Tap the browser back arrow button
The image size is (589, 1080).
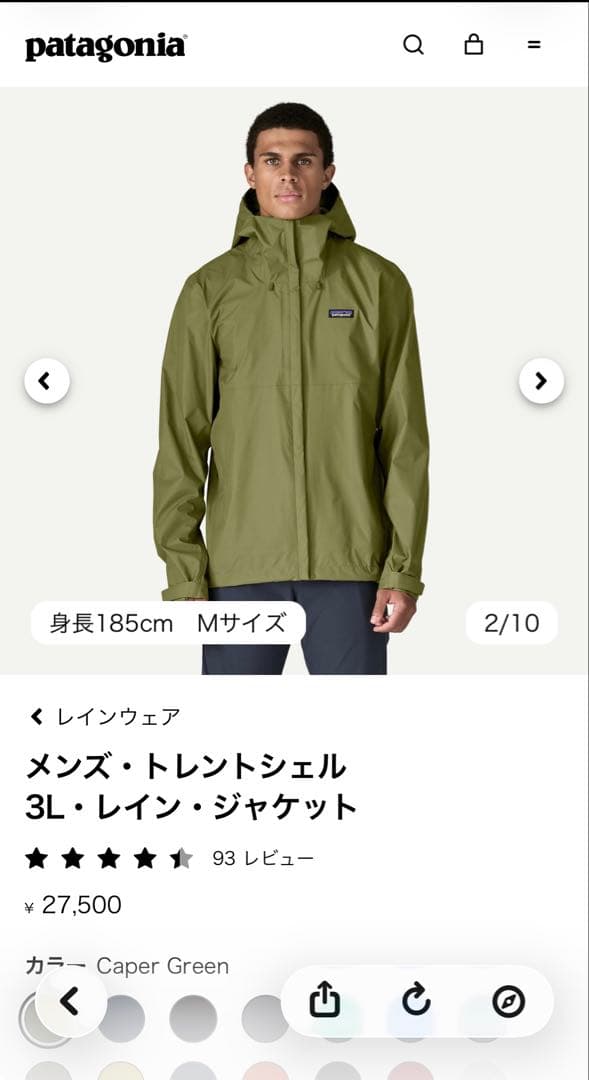[x=70, y=1001]
